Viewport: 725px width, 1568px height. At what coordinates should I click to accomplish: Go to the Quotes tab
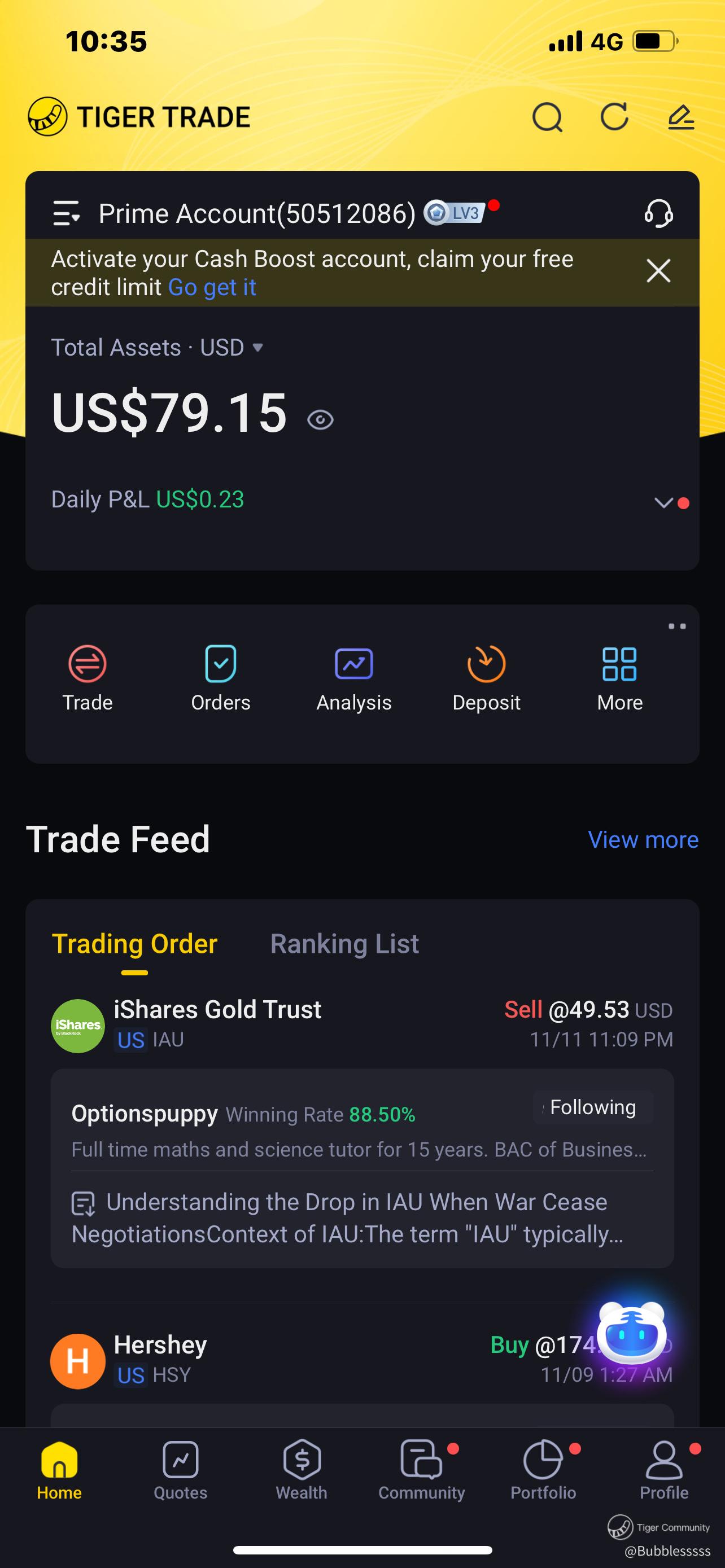(x=180, y=1469)
